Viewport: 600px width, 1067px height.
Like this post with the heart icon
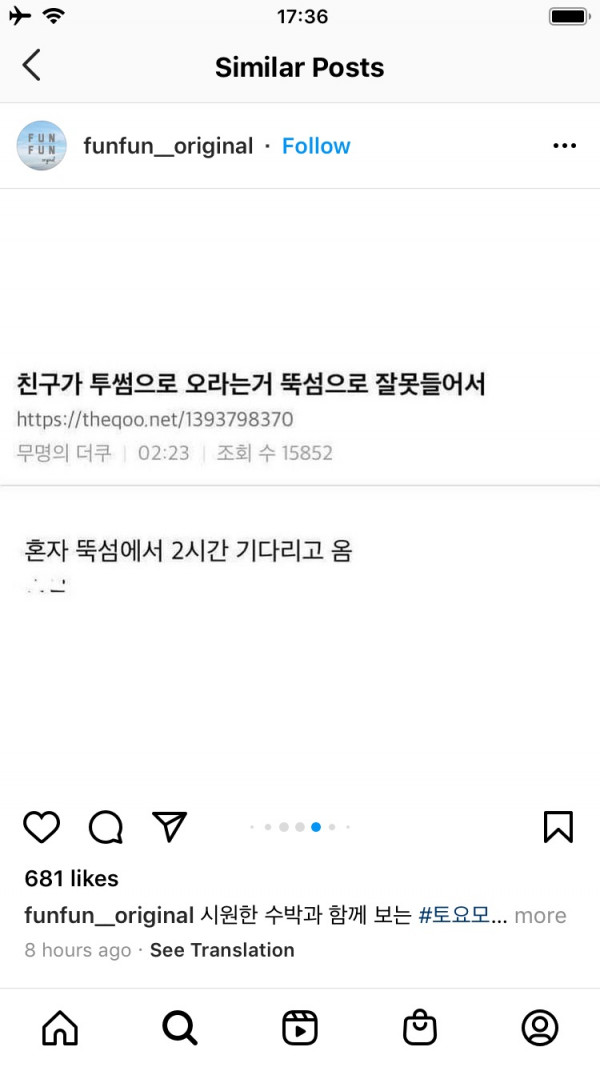pyautogui.click(x=42, y=827)
